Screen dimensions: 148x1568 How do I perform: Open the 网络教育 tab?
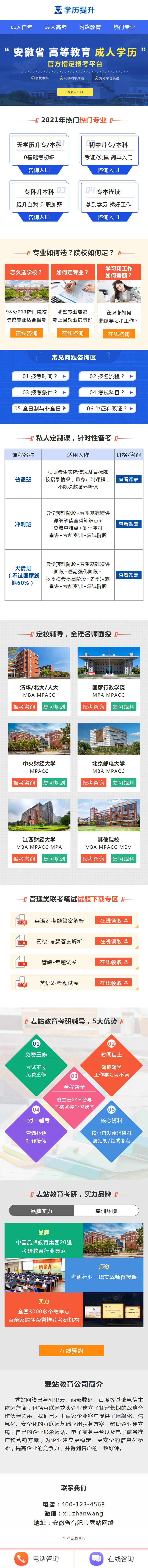(x=90, y=27)
